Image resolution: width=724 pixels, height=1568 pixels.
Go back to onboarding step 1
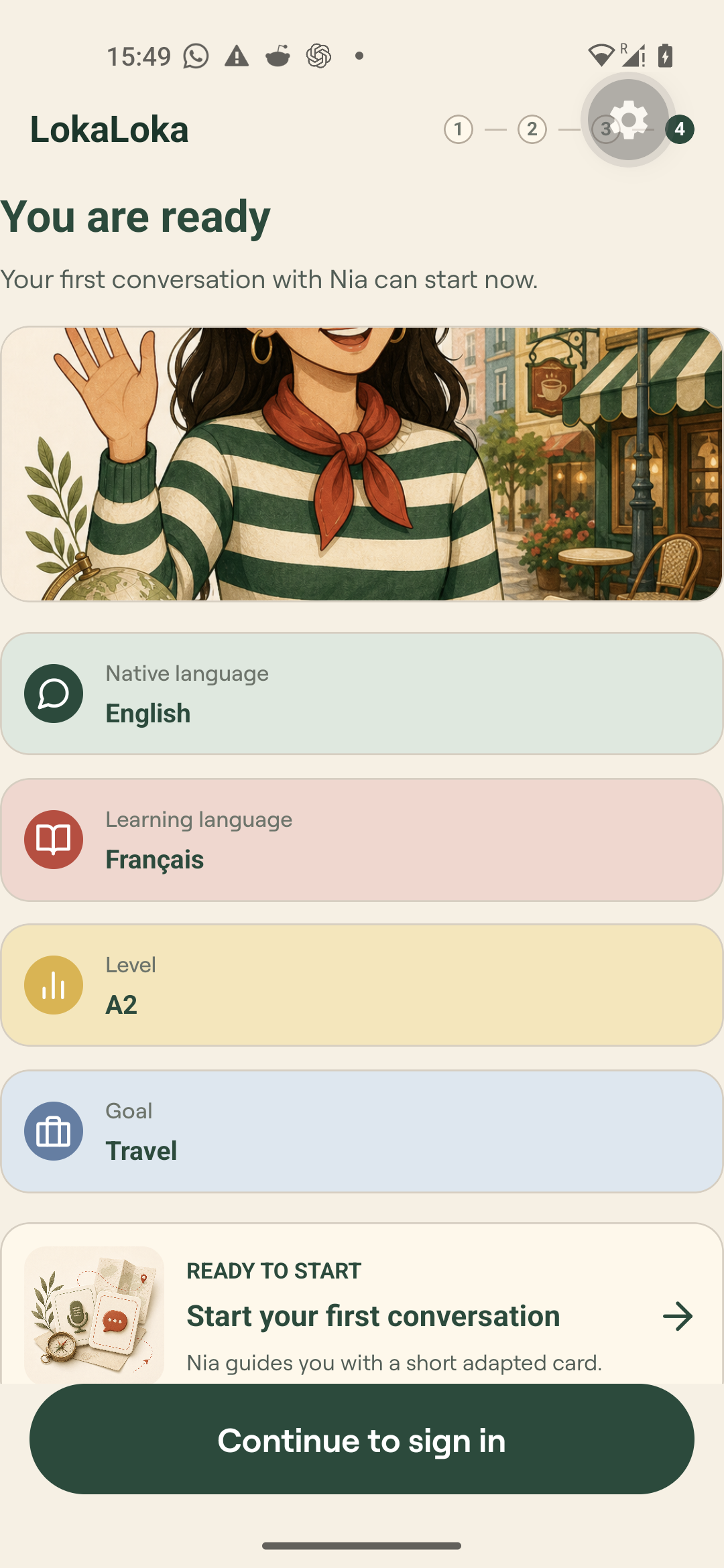459,129
